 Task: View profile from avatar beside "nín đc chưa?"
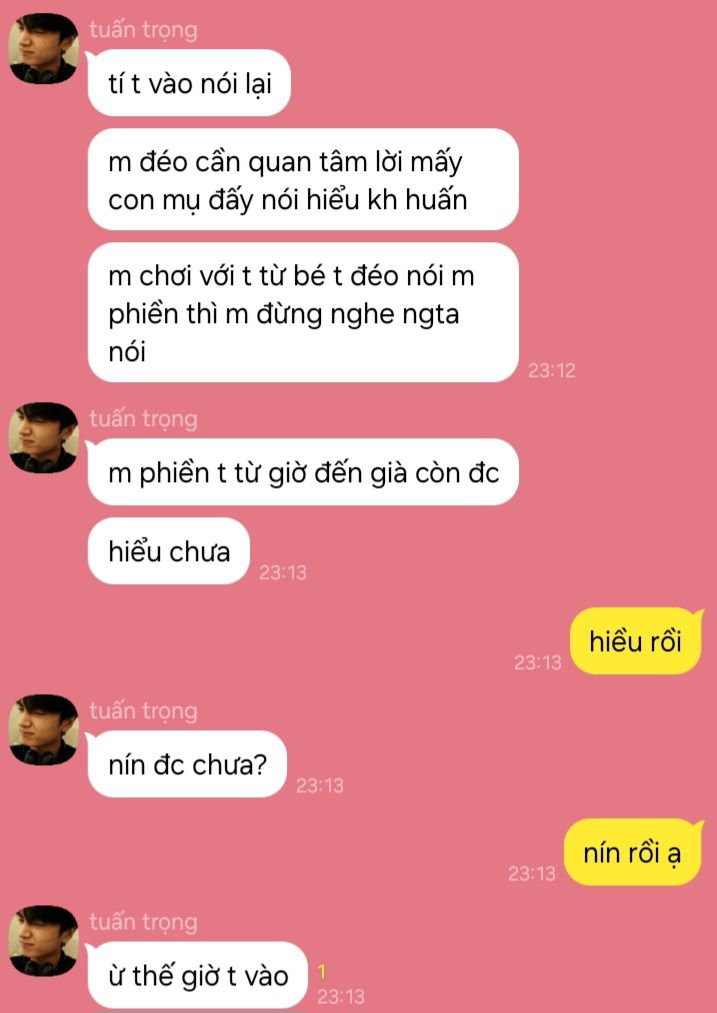[43, 730]
